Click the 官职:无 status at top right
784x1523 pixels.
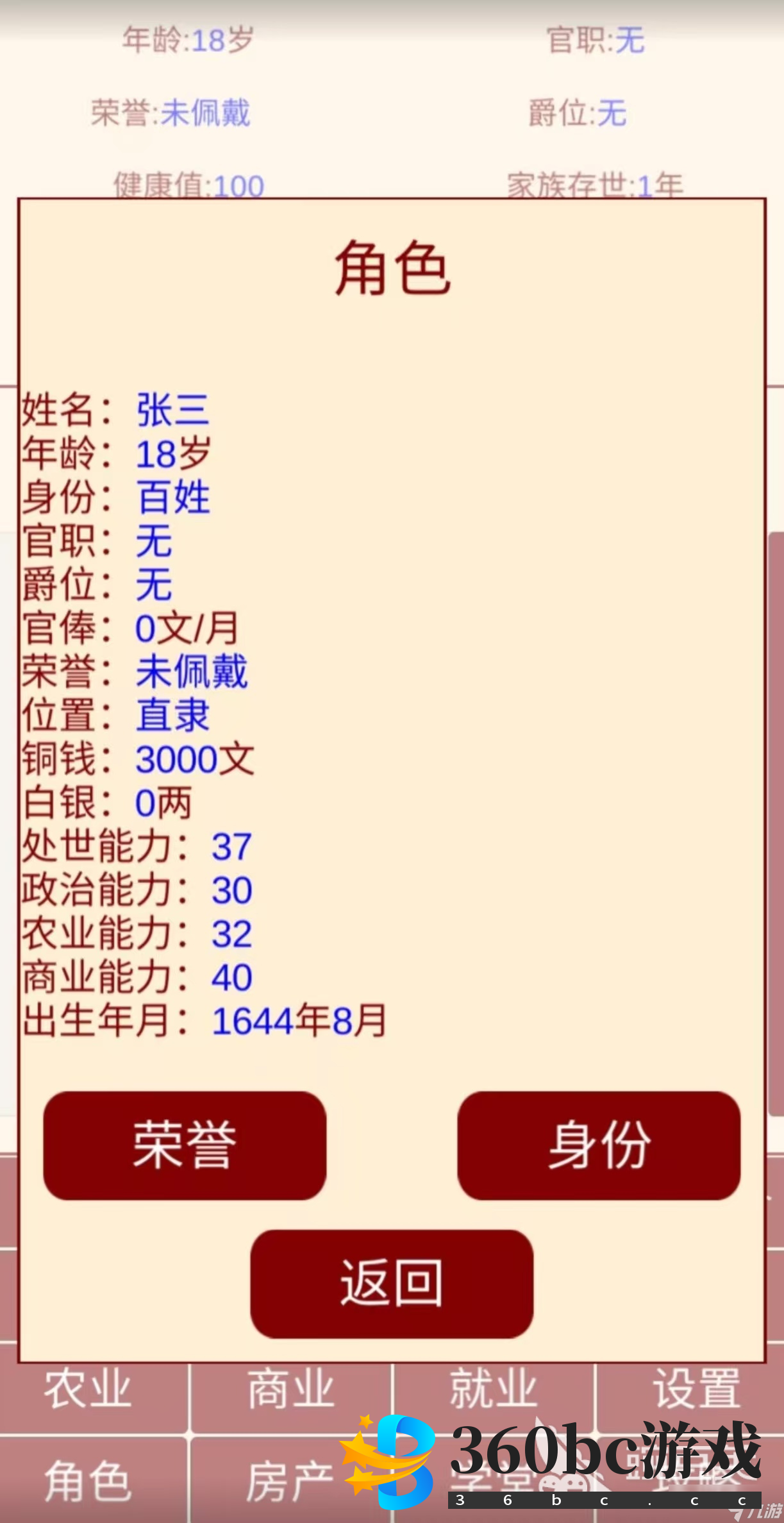[x=594, y=40]
